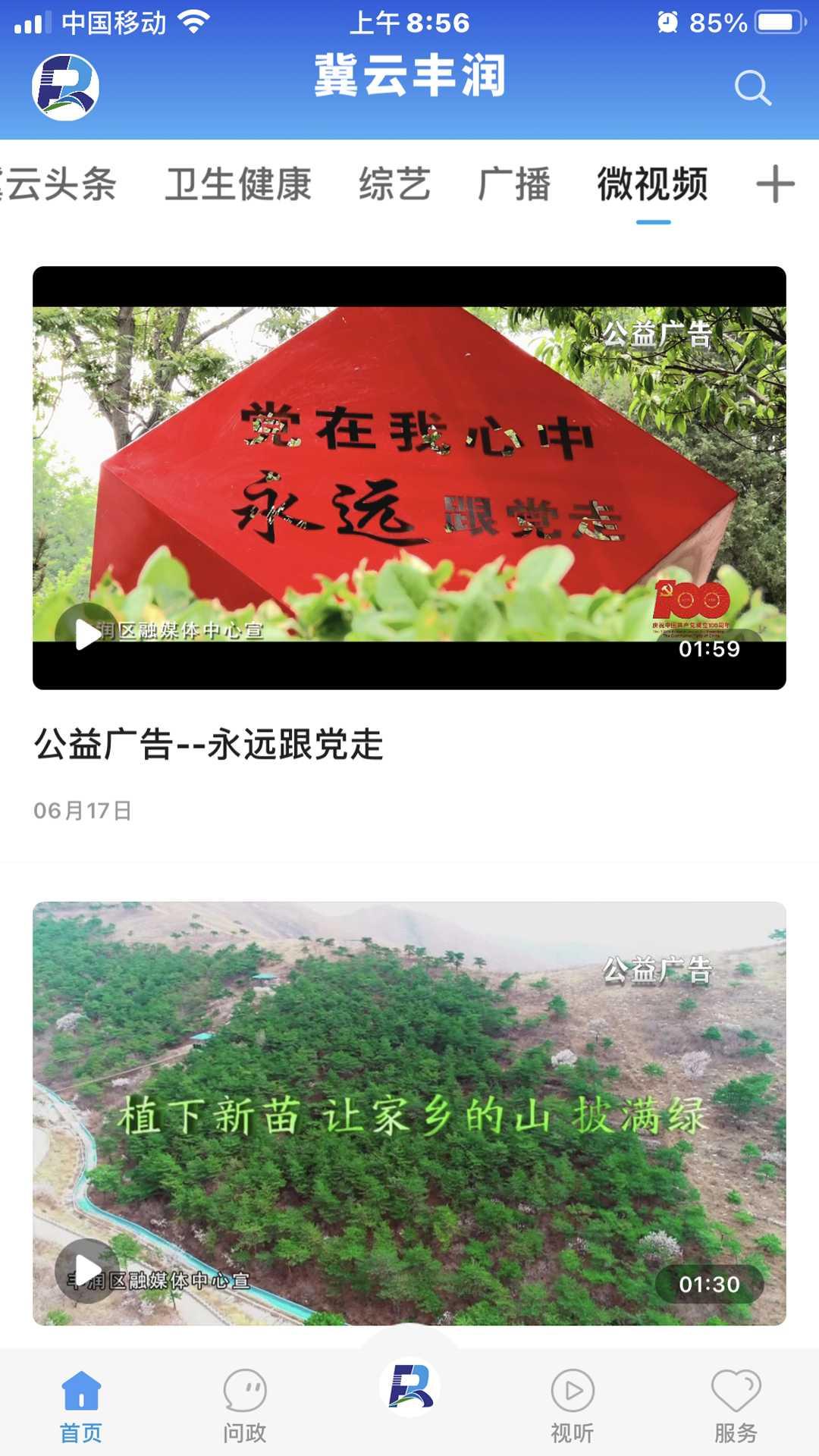Switch to the 微视频 tab

(654, 184)
